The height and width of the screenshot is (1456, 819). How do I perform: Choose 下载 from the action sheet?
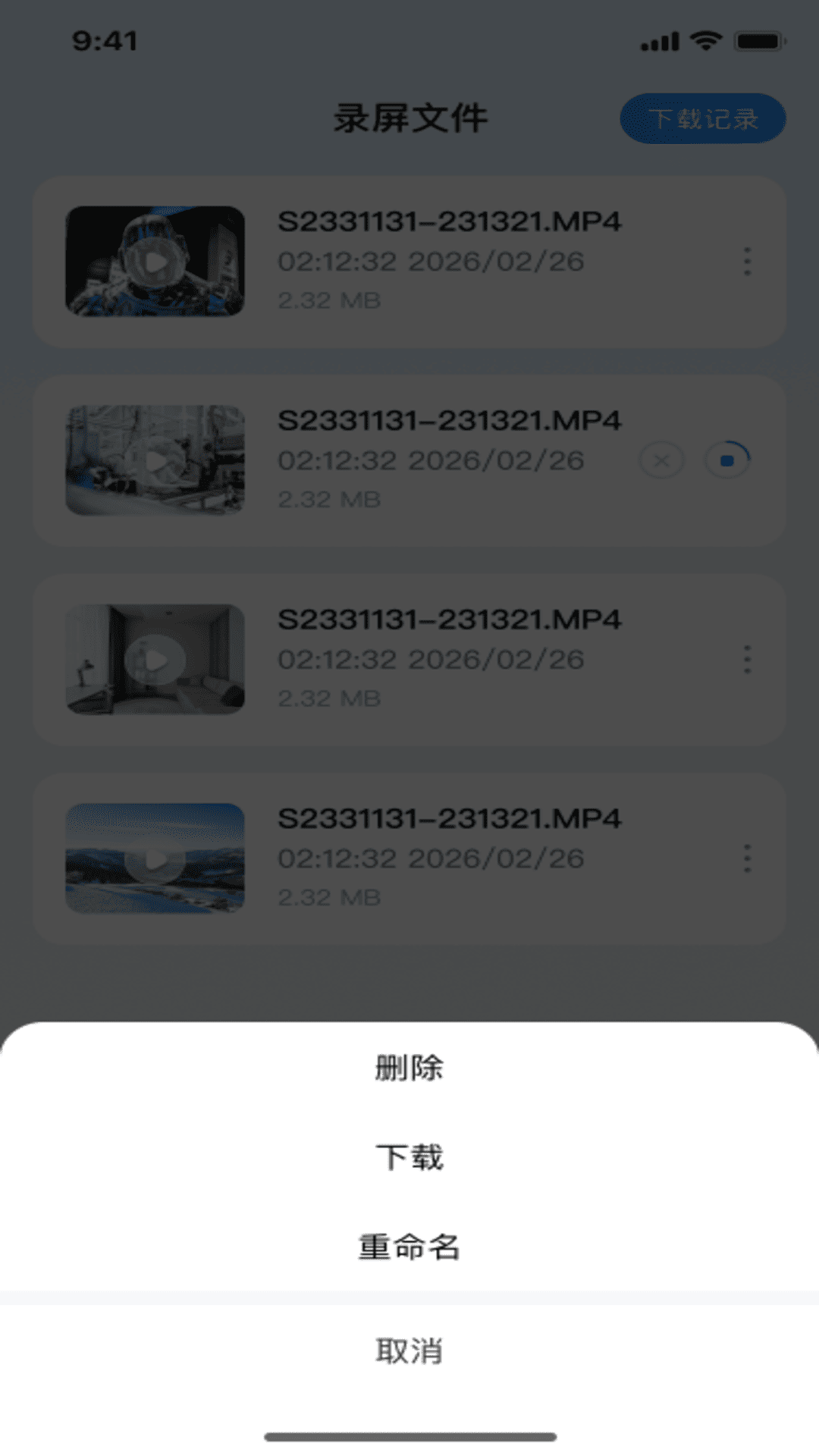[409, 1156]
